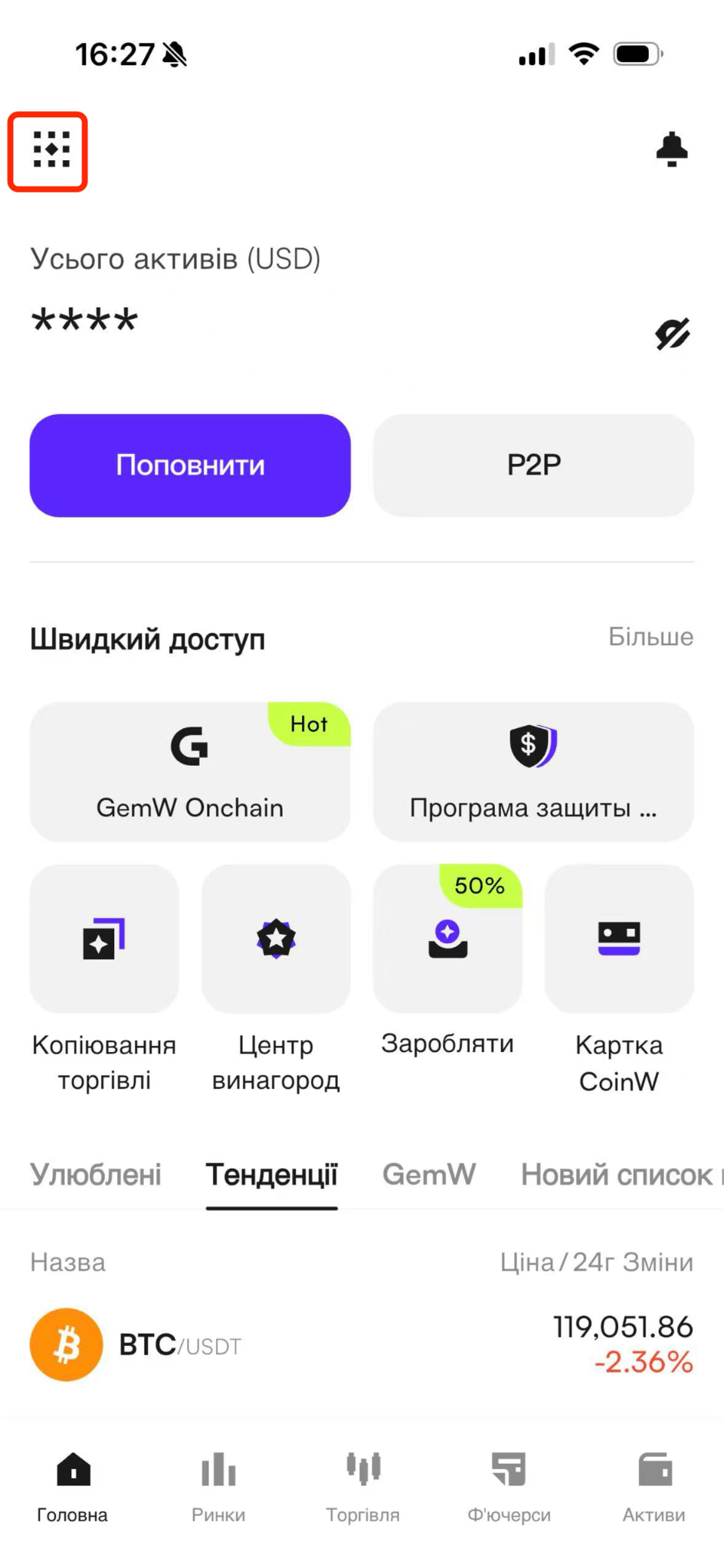Open the Програма защиты card
The image size is (724, 1568).
[533, 772]
